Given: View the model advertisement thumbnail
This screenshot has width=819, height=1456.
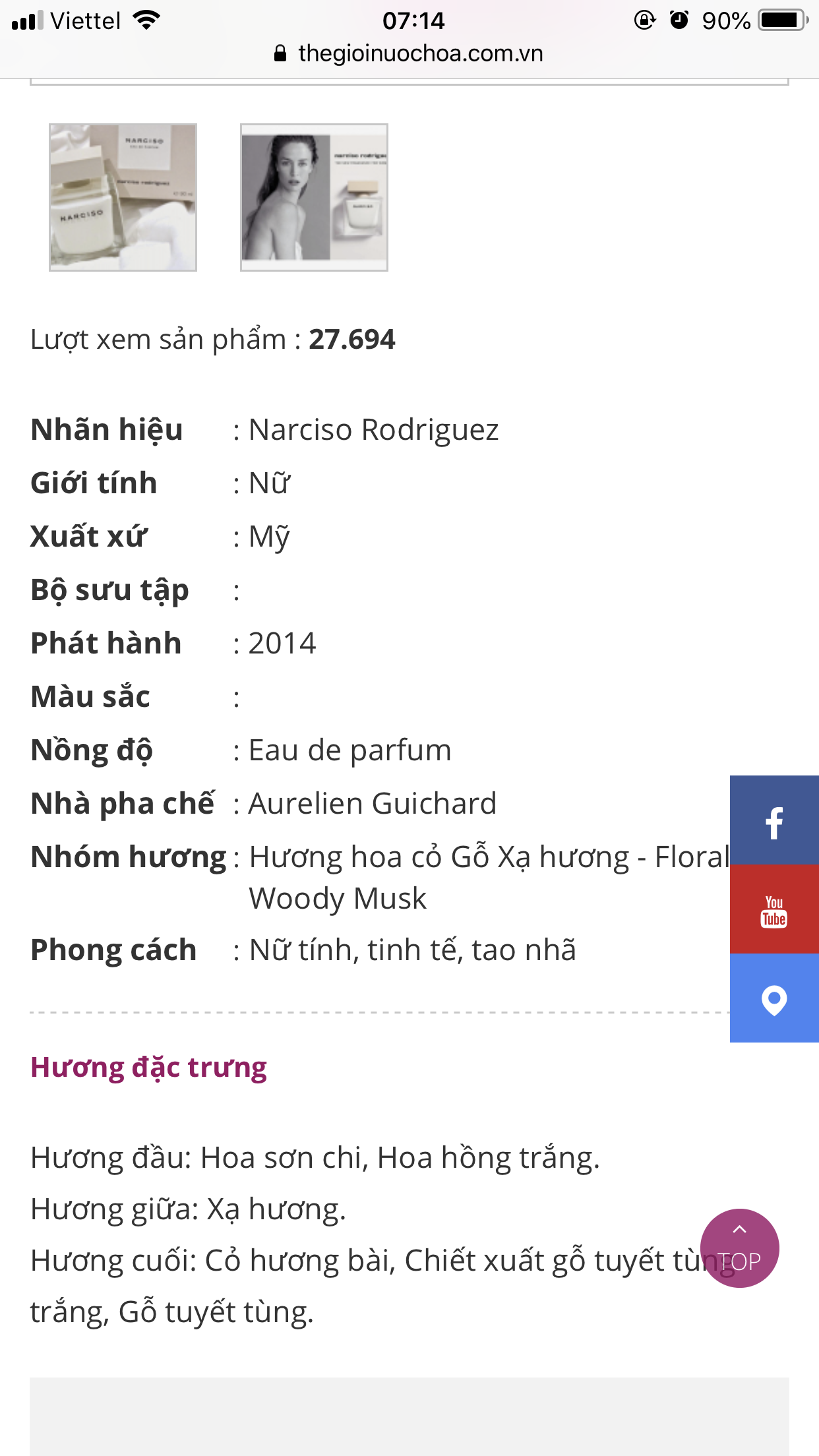Looking at the screenshot, I should [314, 197].
